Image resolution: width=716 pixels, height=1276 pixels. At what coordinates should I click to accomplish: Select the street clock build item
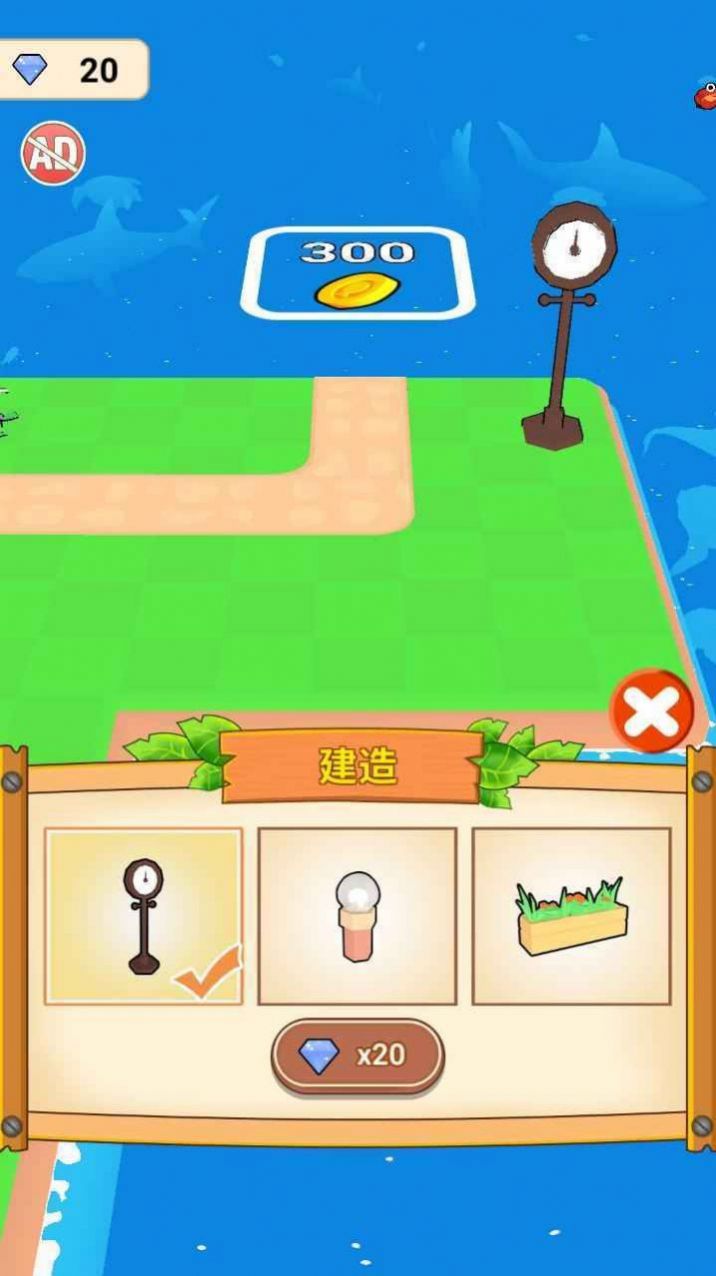click(143, 915)
